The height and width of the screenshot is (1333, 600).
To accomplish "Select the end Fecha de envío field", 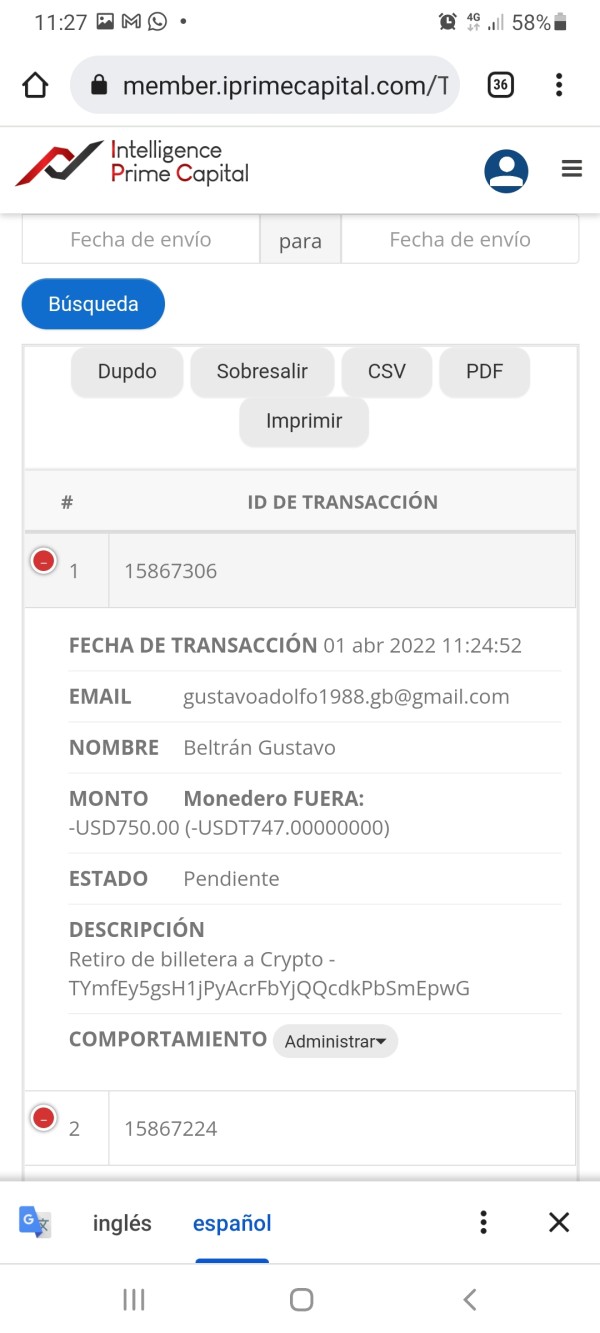I will (x=460, y=240).
